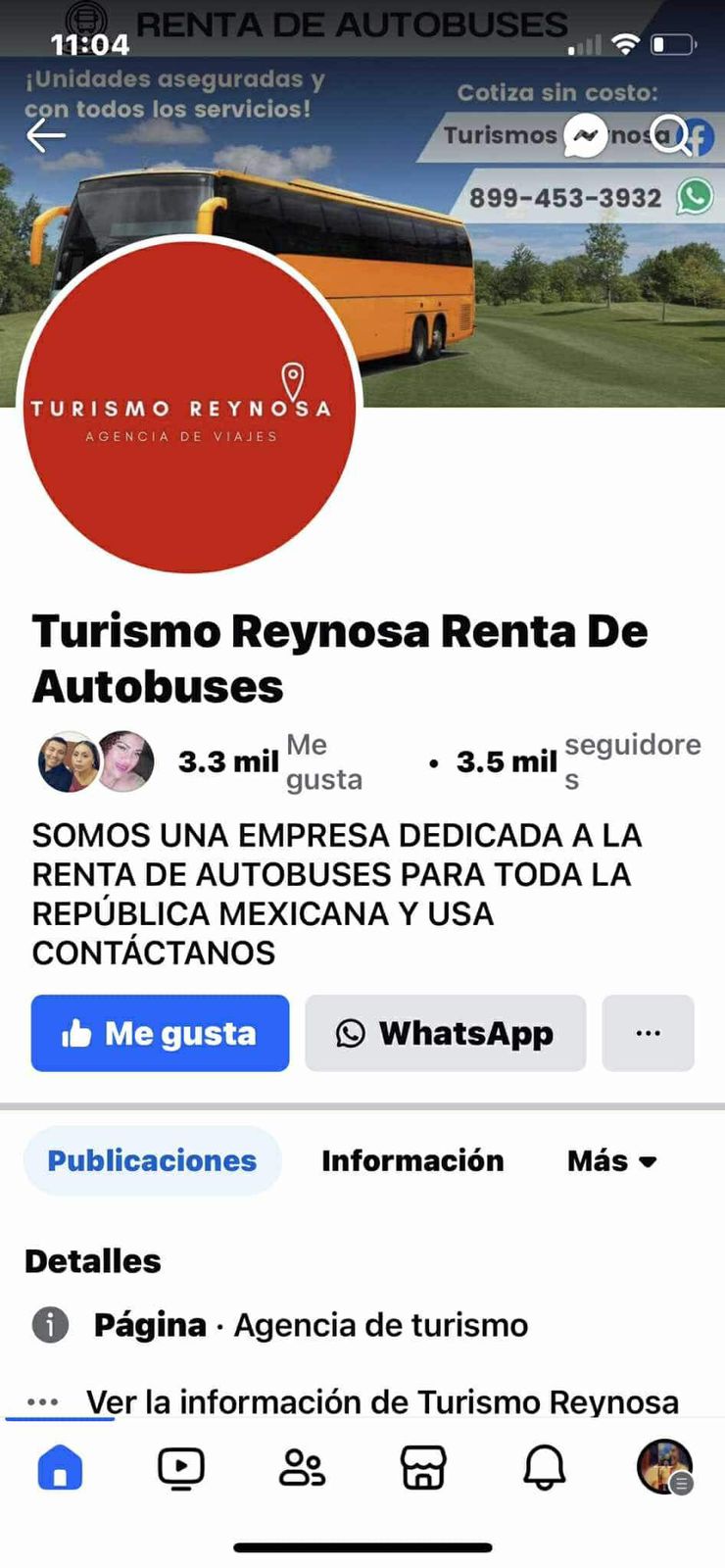Screen dimensions: 725x1568
Task: Open the Messenger chat icon
Action: click(x=585, y=135)
